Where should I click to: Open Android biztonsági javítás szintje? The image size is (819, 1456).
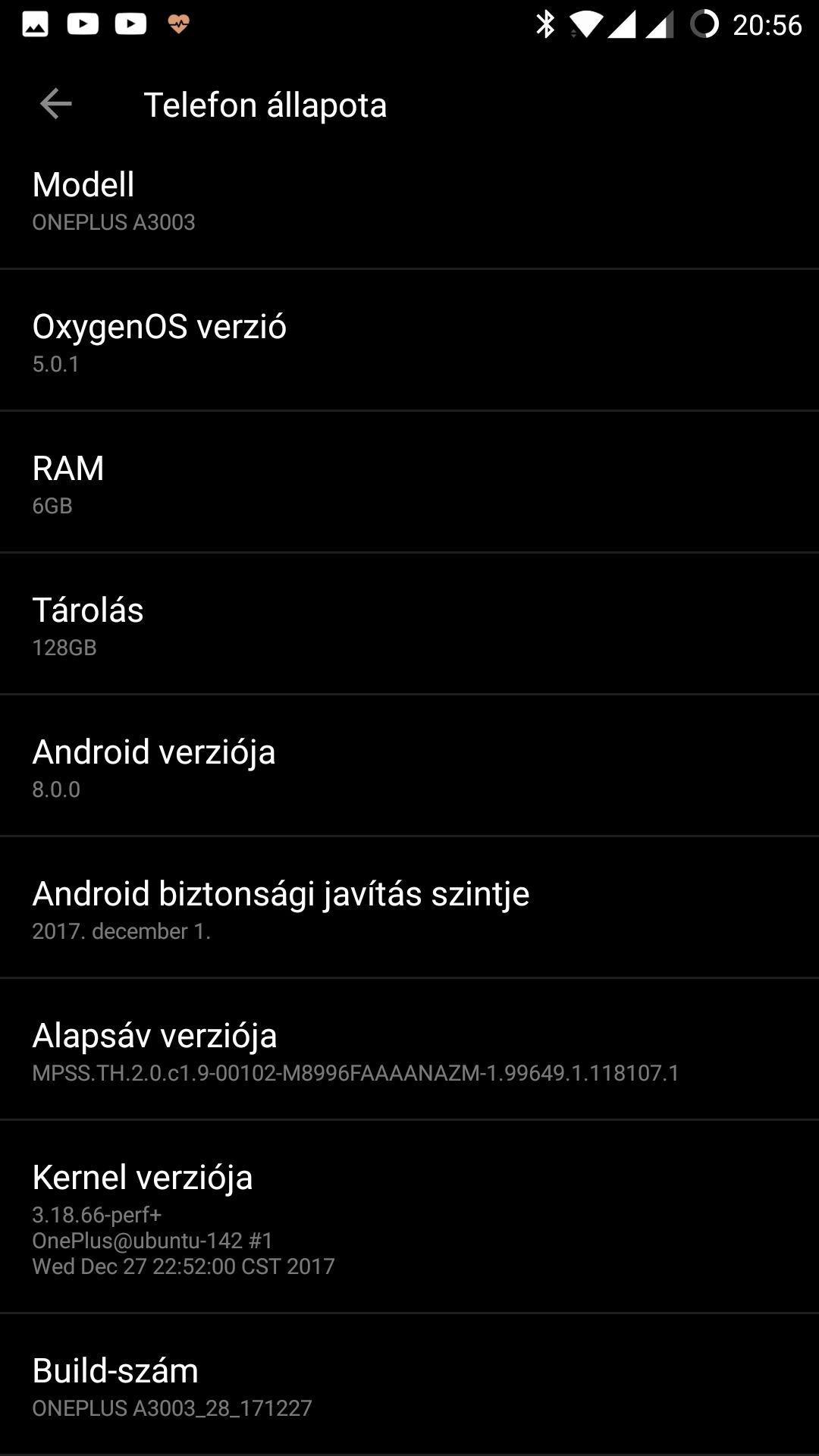click(409, 907)
